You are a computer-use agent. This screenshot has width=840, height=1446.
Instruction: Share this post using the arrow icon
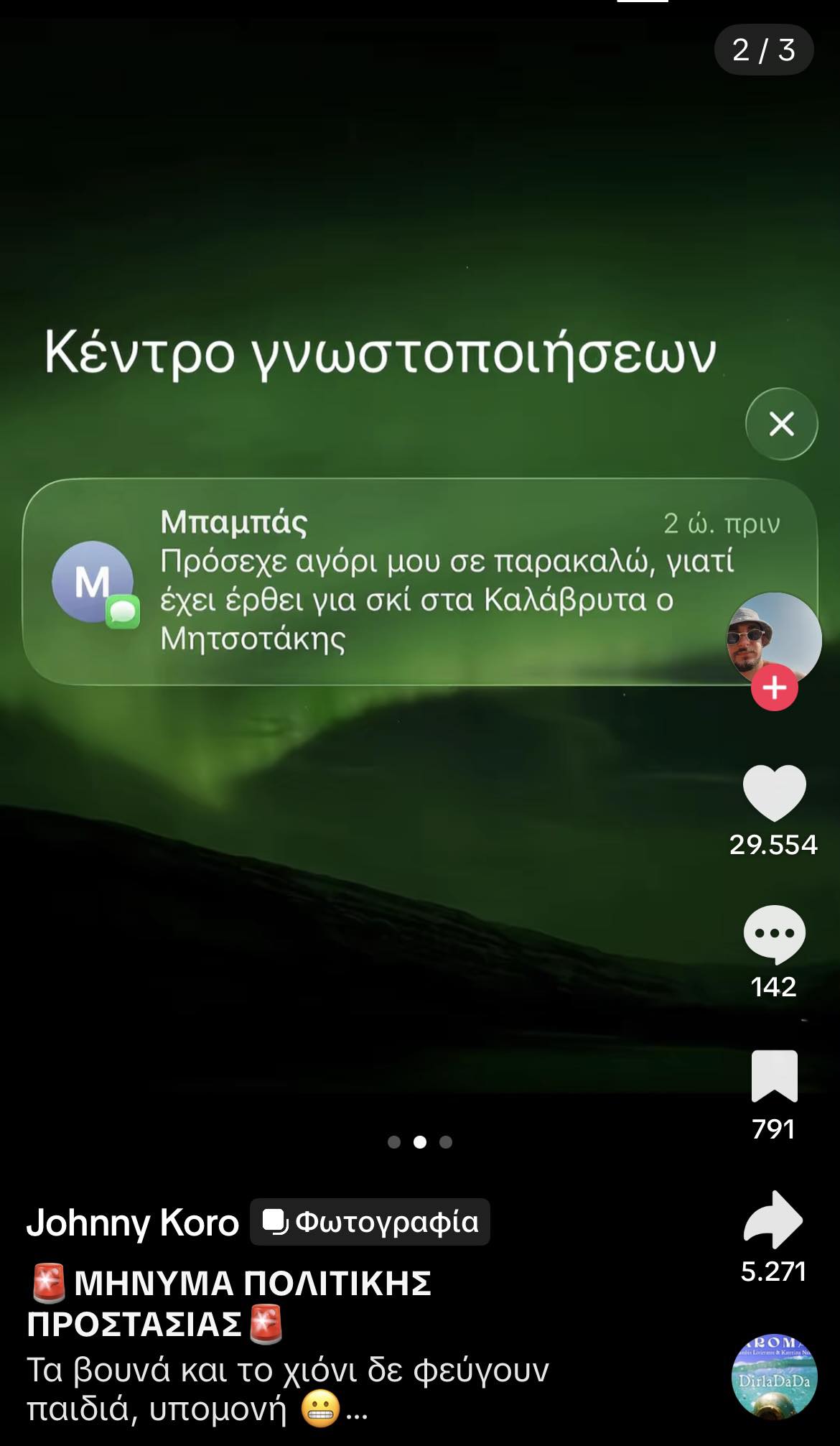773,1220
